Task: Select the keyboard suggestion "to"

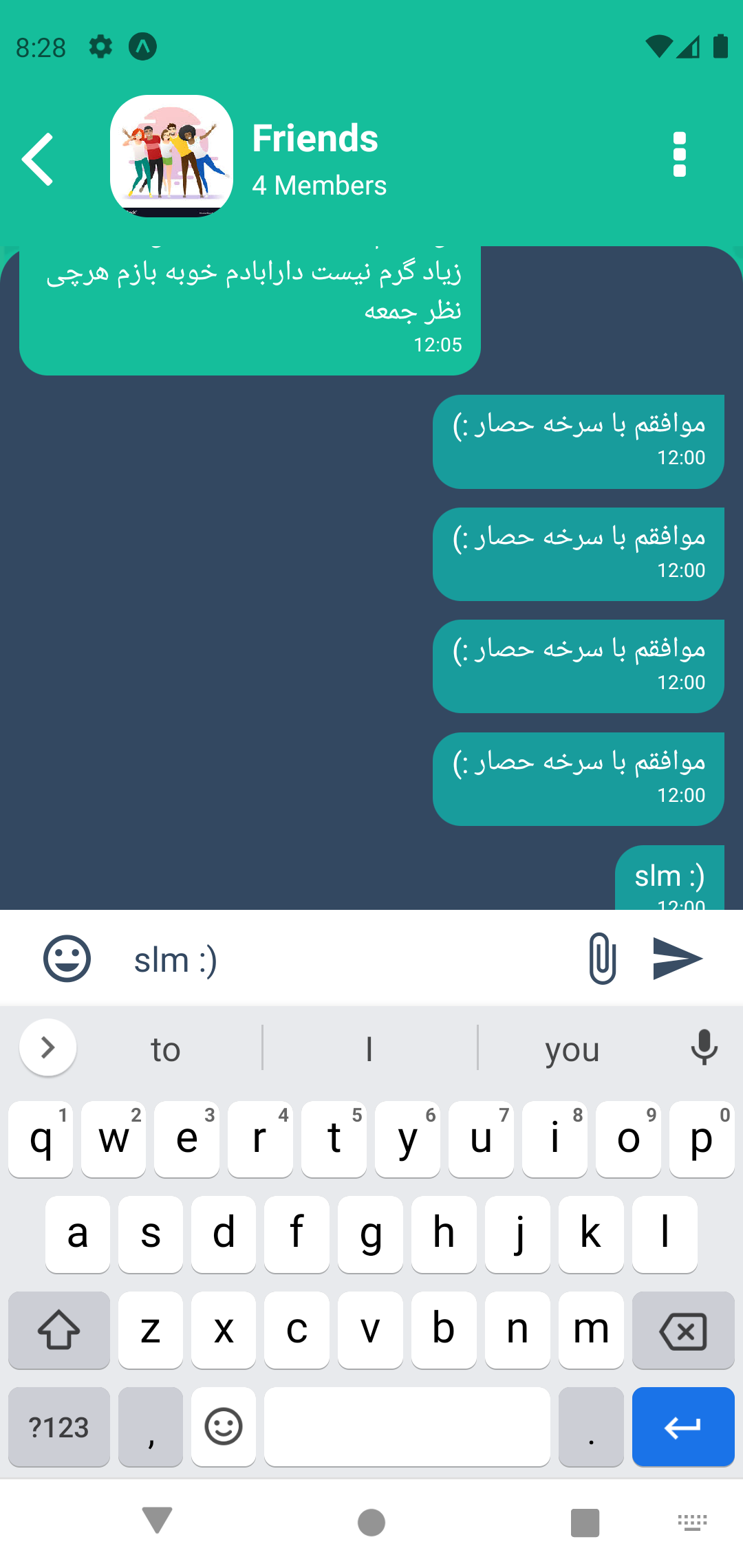Action: point(166,1049)
